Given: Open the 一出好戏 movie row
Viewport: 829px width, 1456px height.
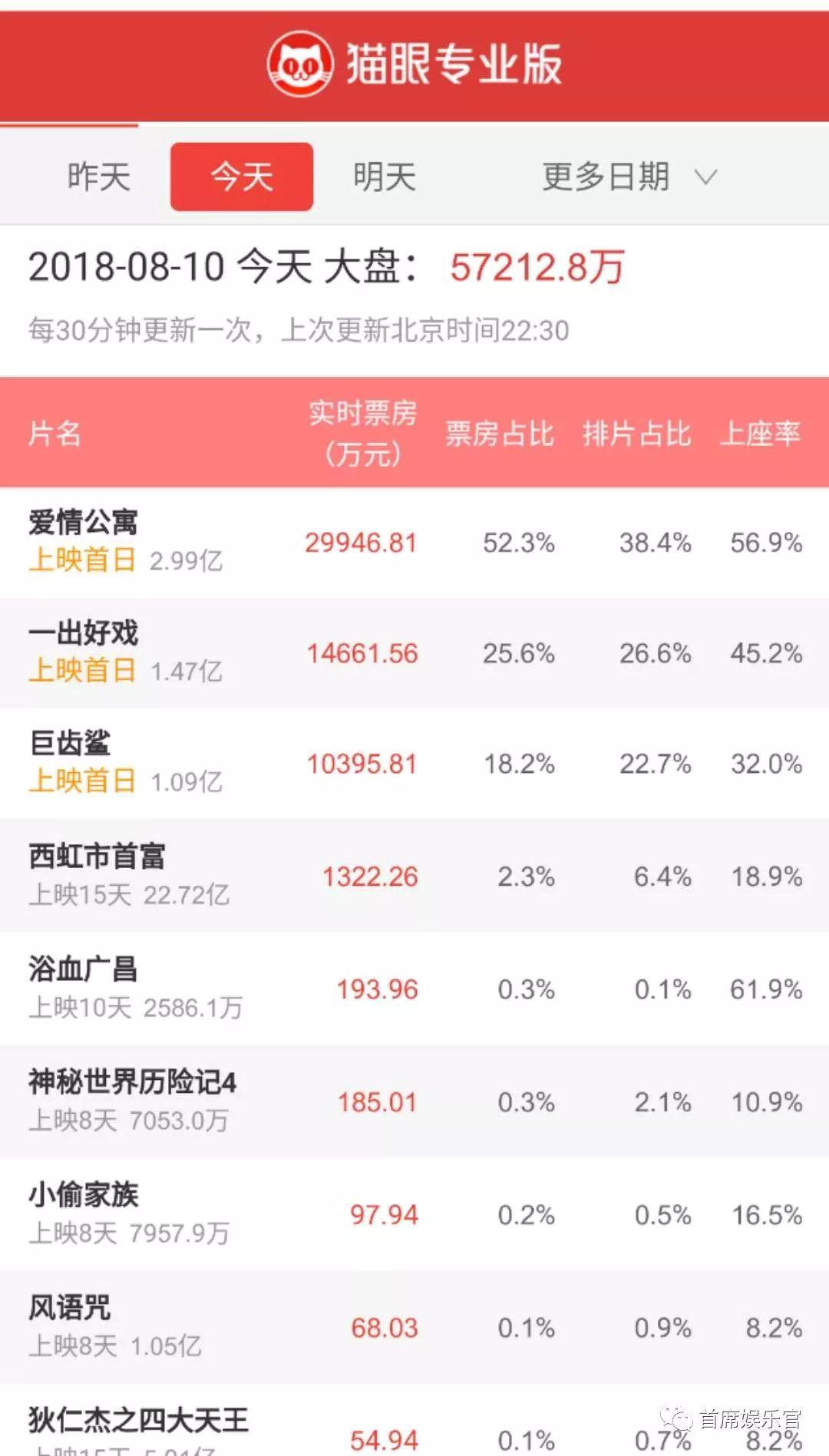Looking at the screenshot, I should (83, 634).
